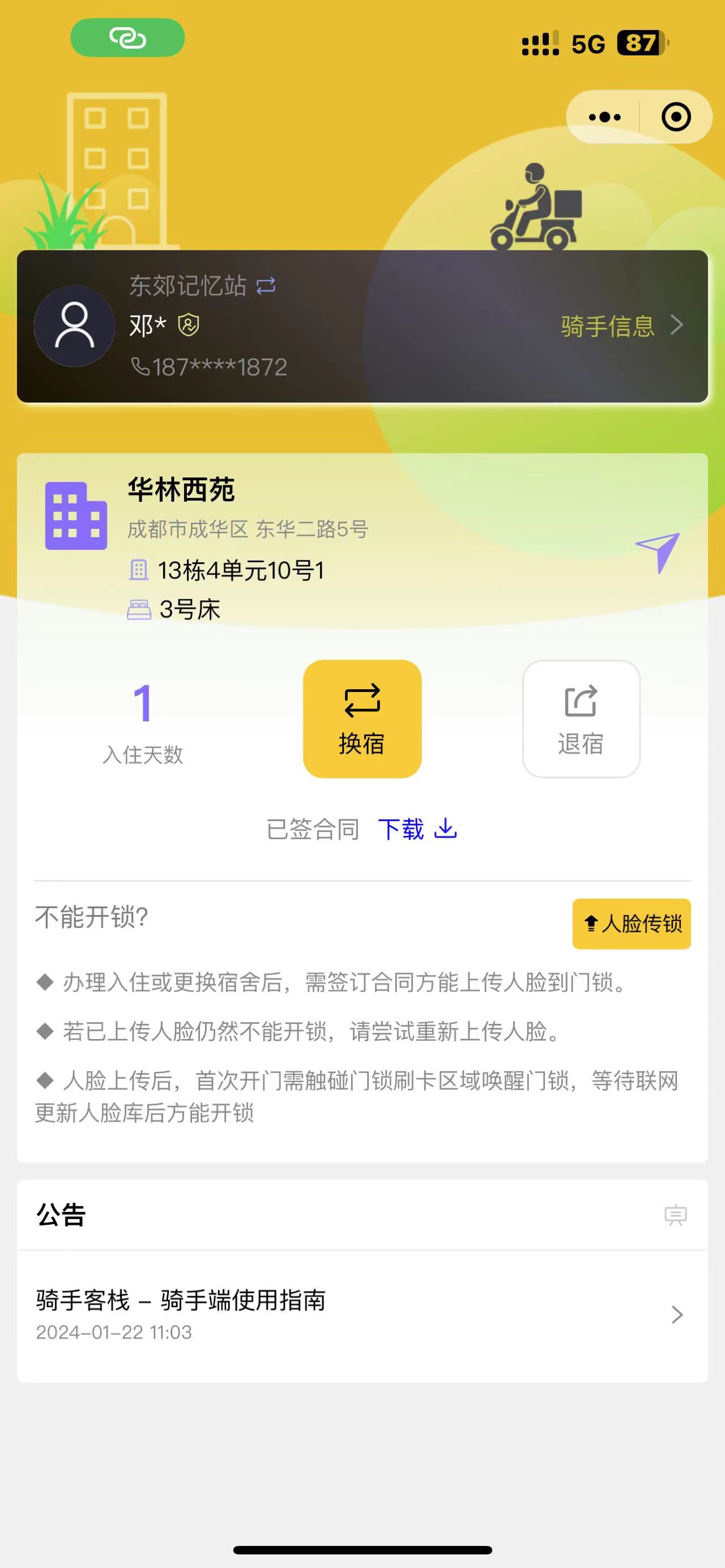This screenshot has width=725, height=1568.
Task: Open the mini program overflow menu
Action: point(604,117)
